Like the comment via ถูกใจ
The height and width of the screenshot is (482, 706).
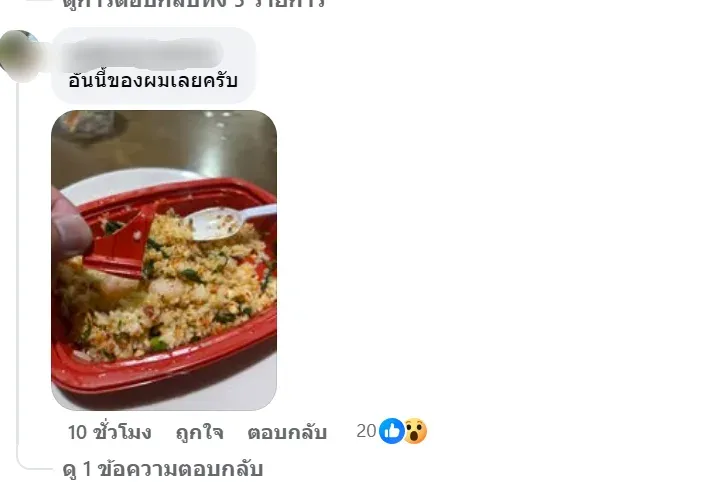199,432
